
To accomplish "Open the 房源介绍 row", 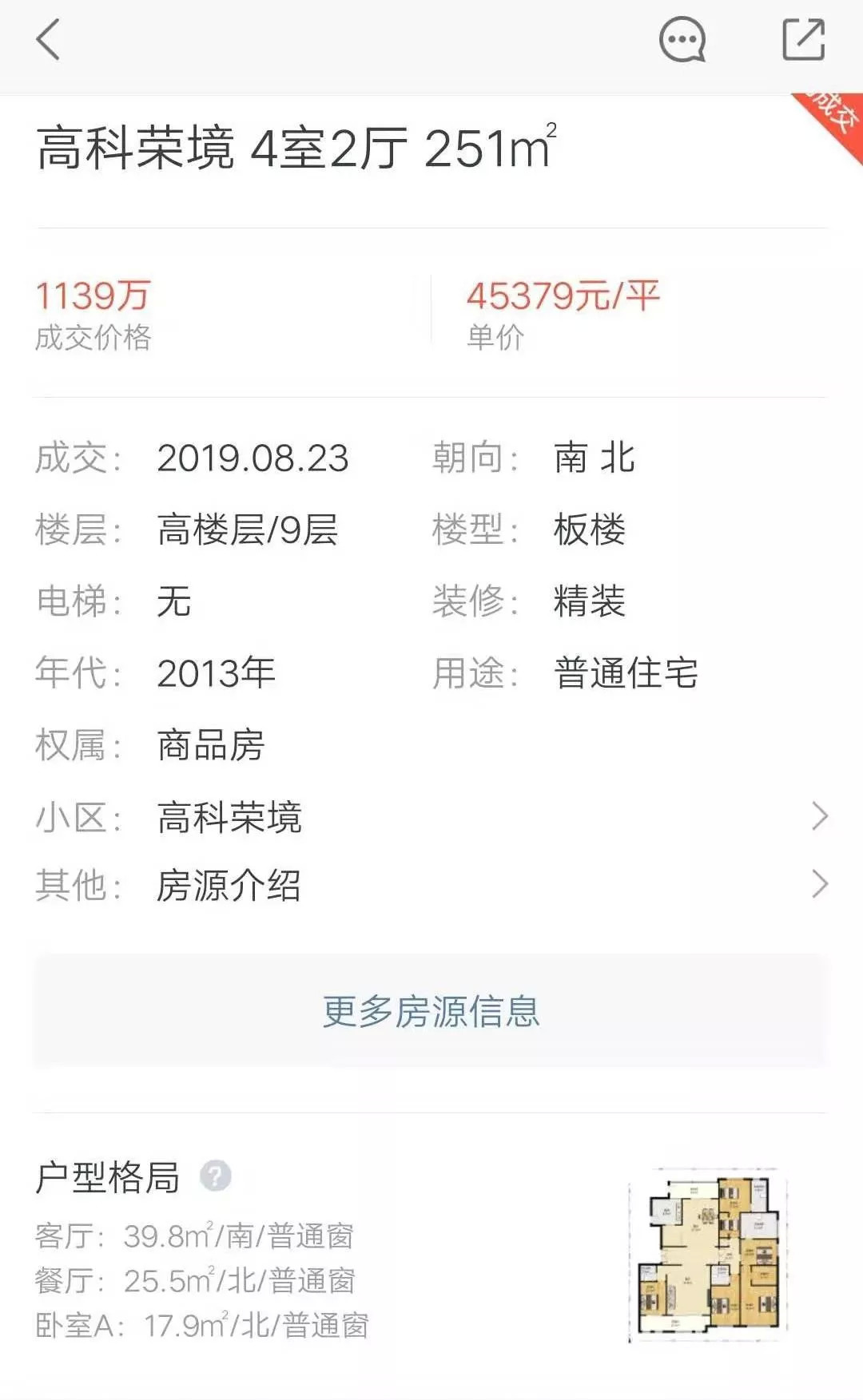I will coord(431,885).
